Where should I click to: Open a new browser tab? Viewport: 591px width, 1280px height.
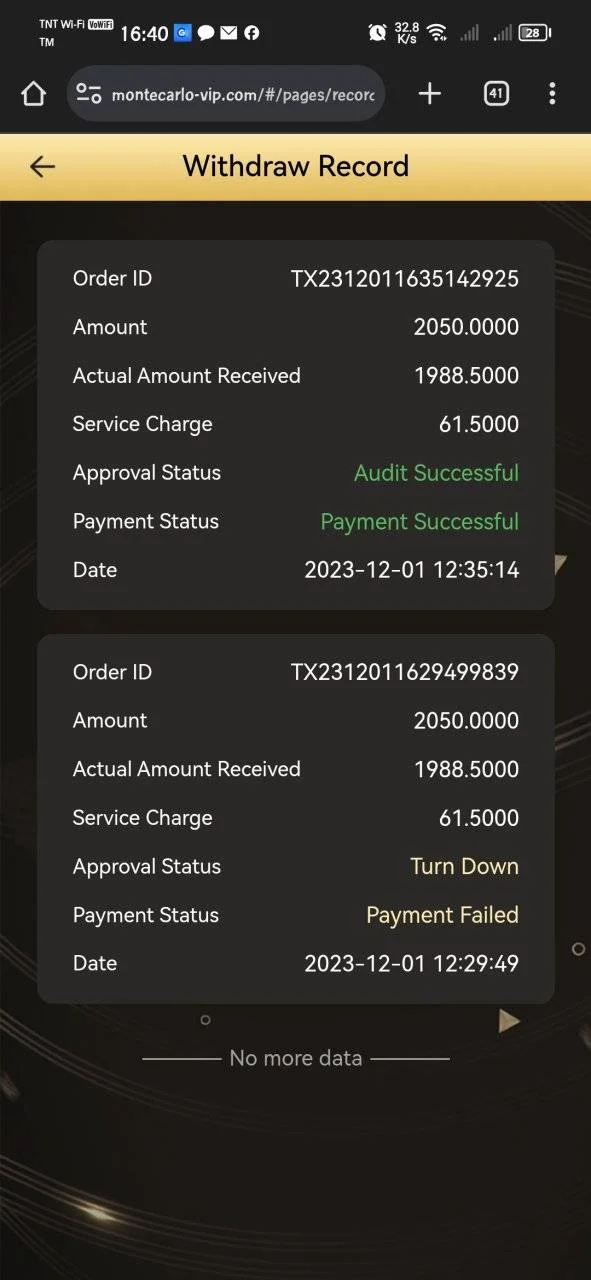(x=429, y=94)
